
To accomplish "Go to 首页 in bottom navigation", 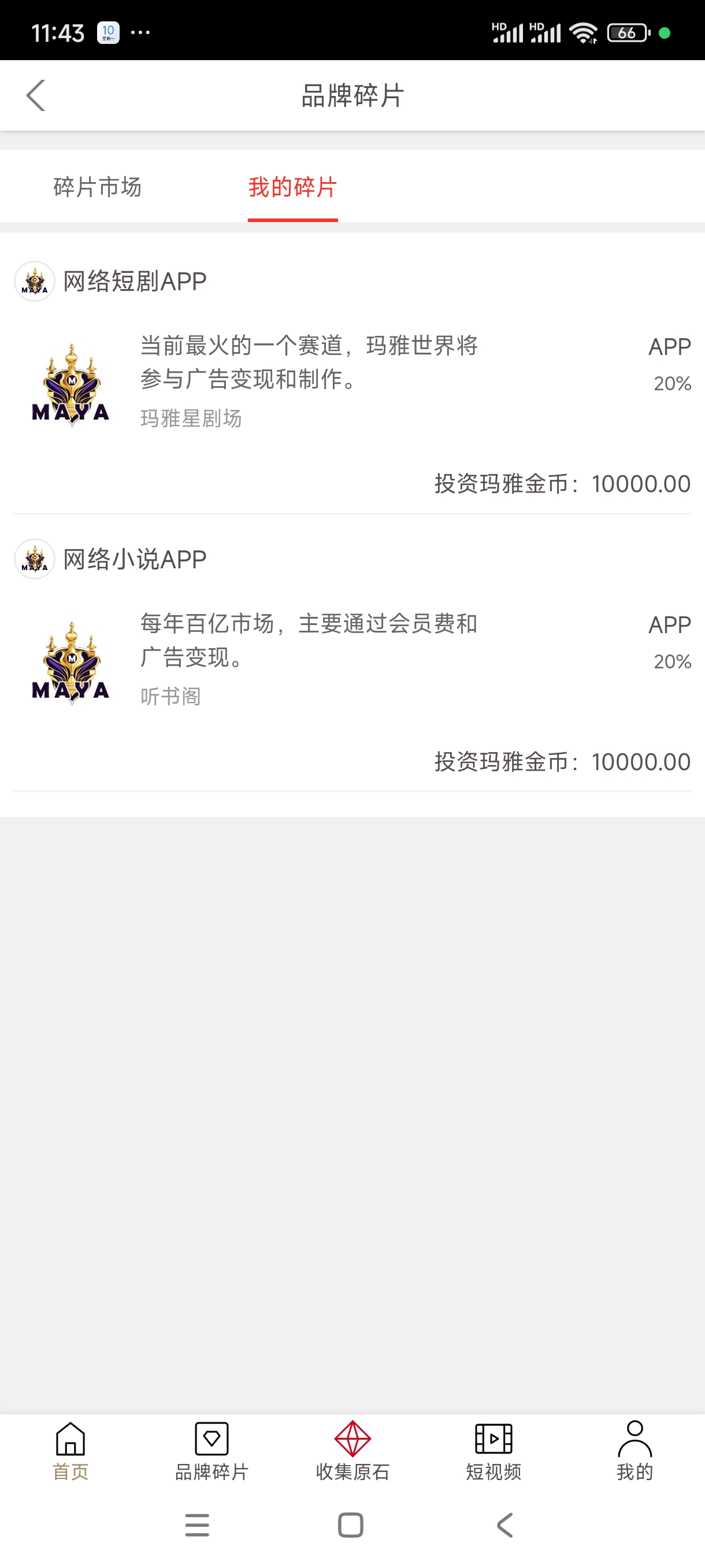I will click(x=70, y=1451).
